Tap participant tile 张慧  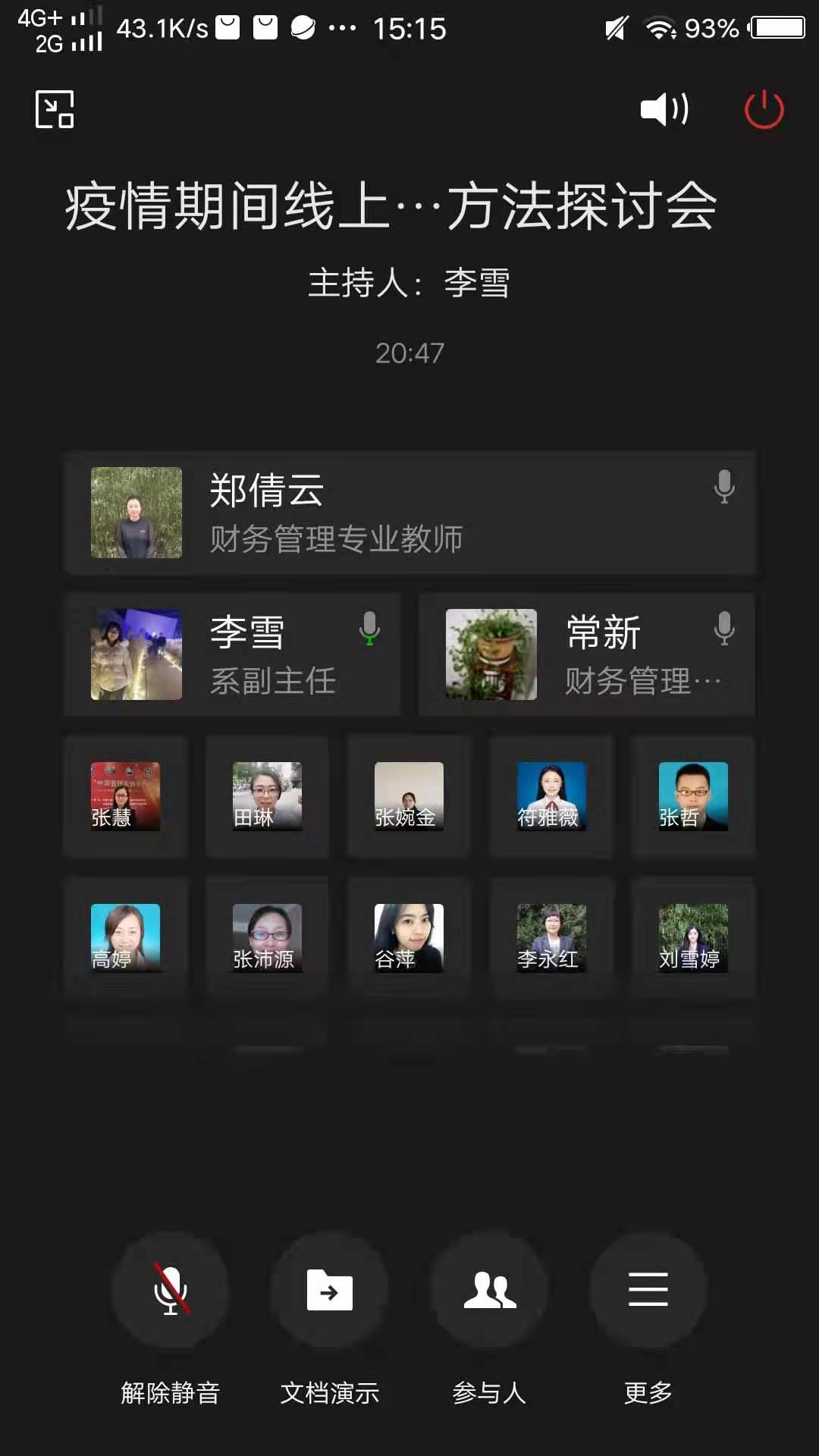(125, 796)
